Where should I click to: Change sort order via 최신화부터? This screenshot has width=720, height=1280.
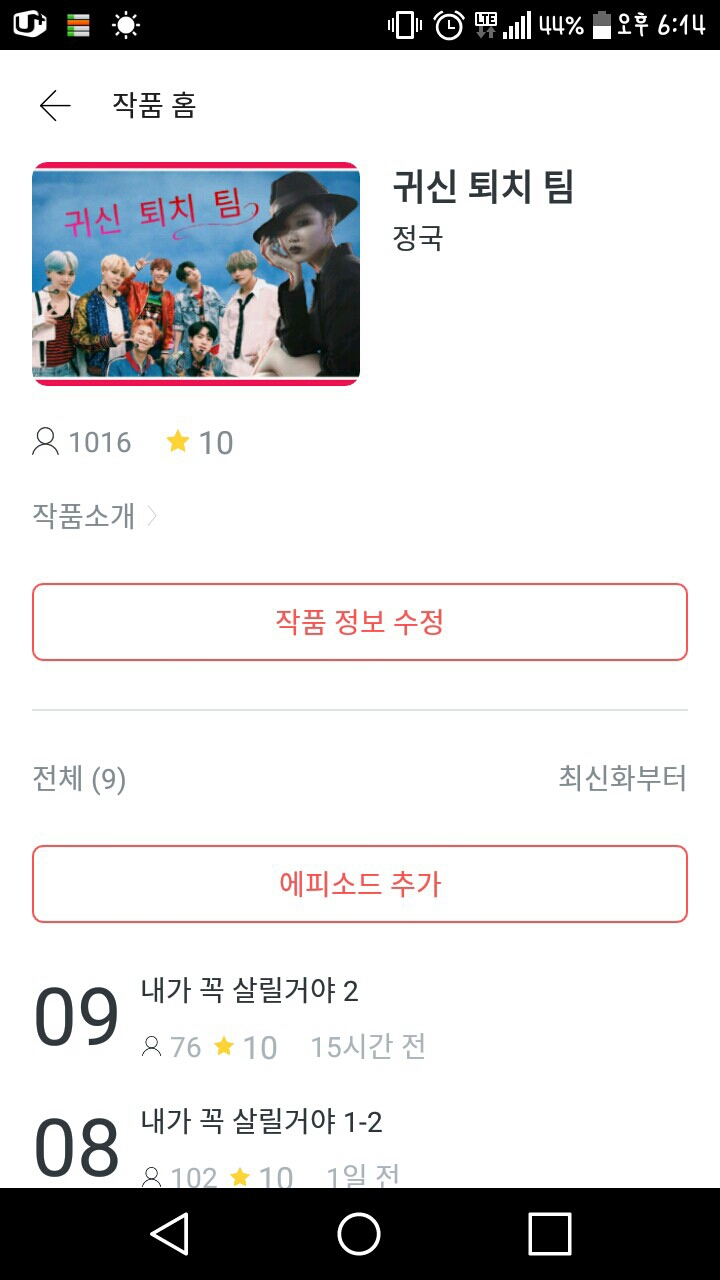622,778
